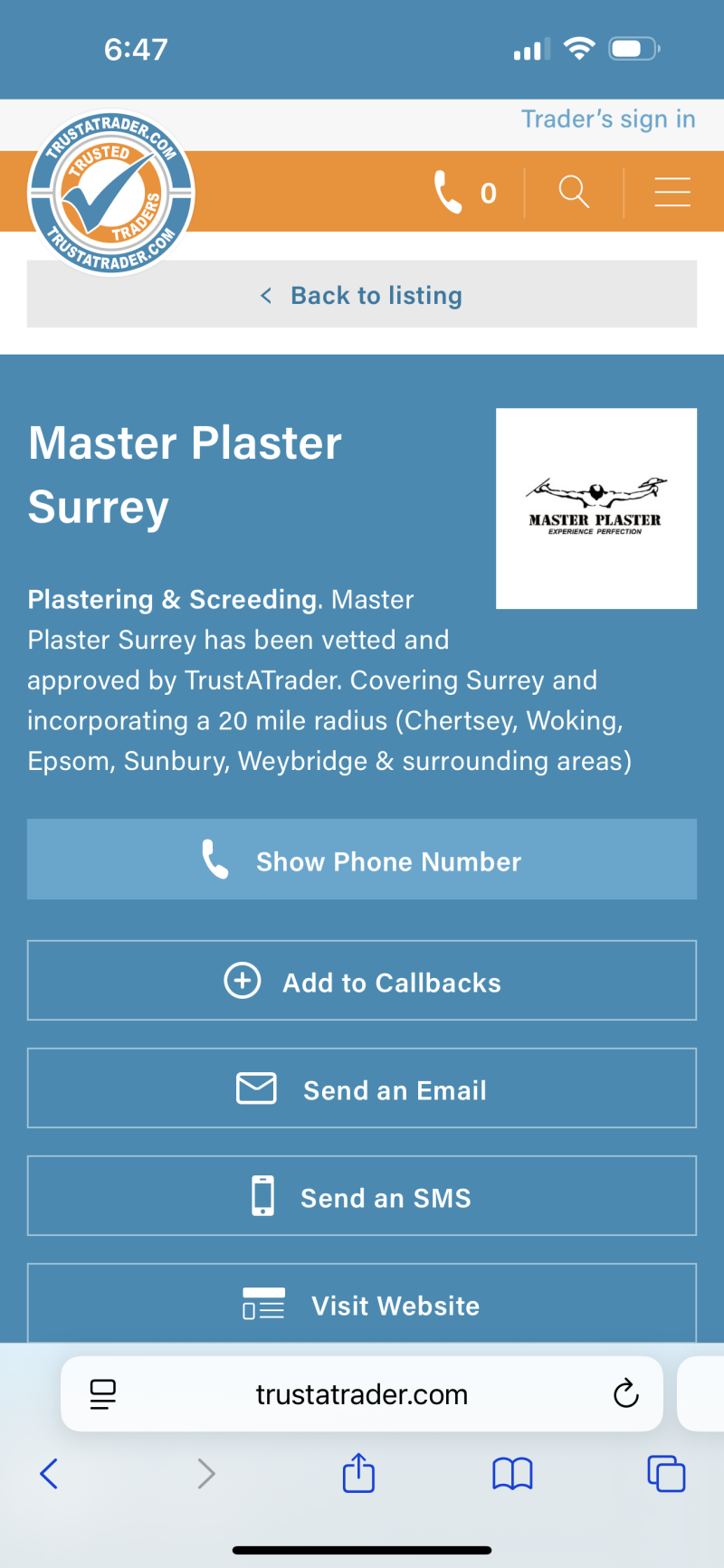
Task: Tap Send an SMS button
Action: [362, 1197]
